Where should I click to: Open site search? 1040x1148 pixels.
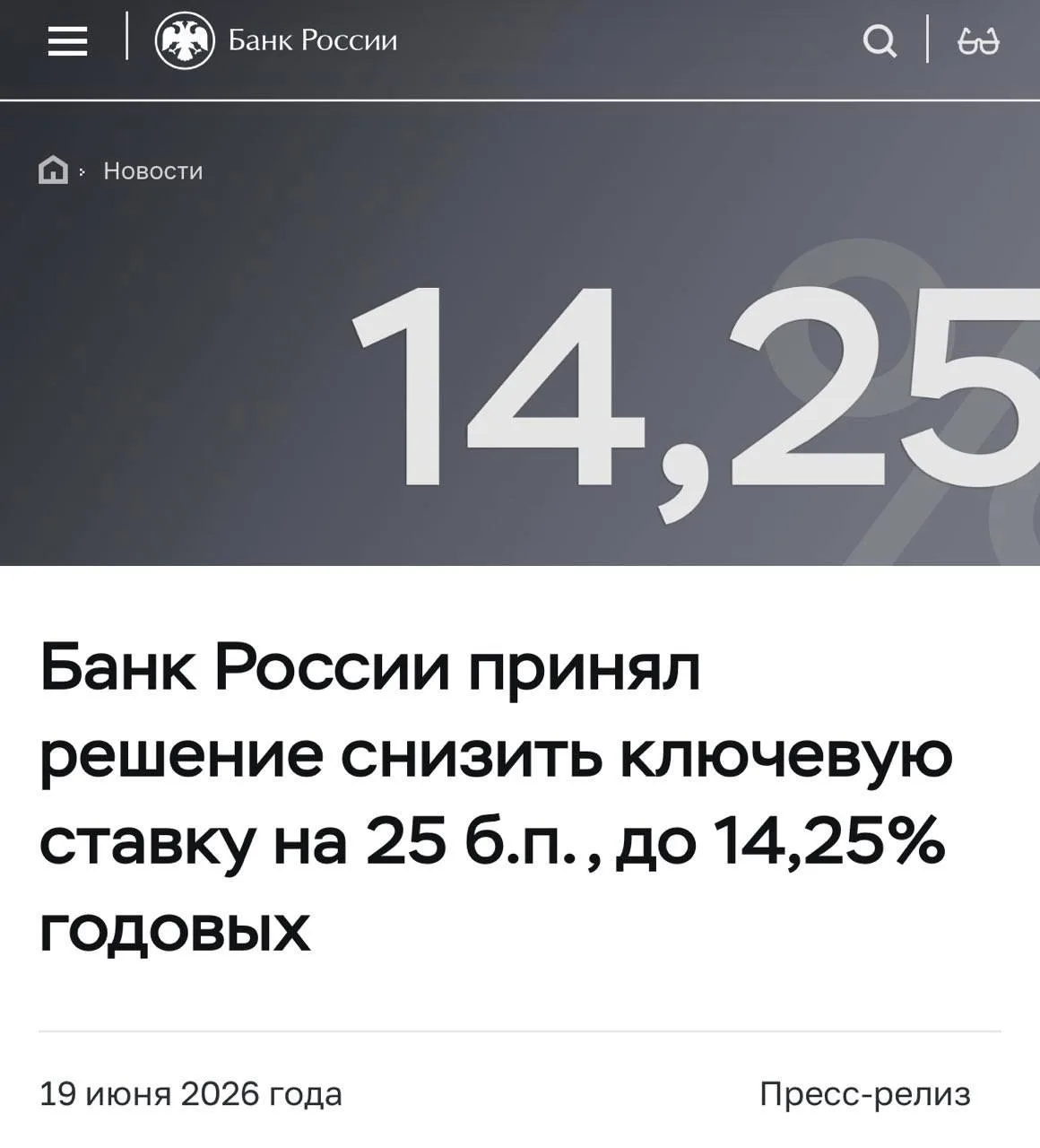pyautogui.click(x=879, y=41)
